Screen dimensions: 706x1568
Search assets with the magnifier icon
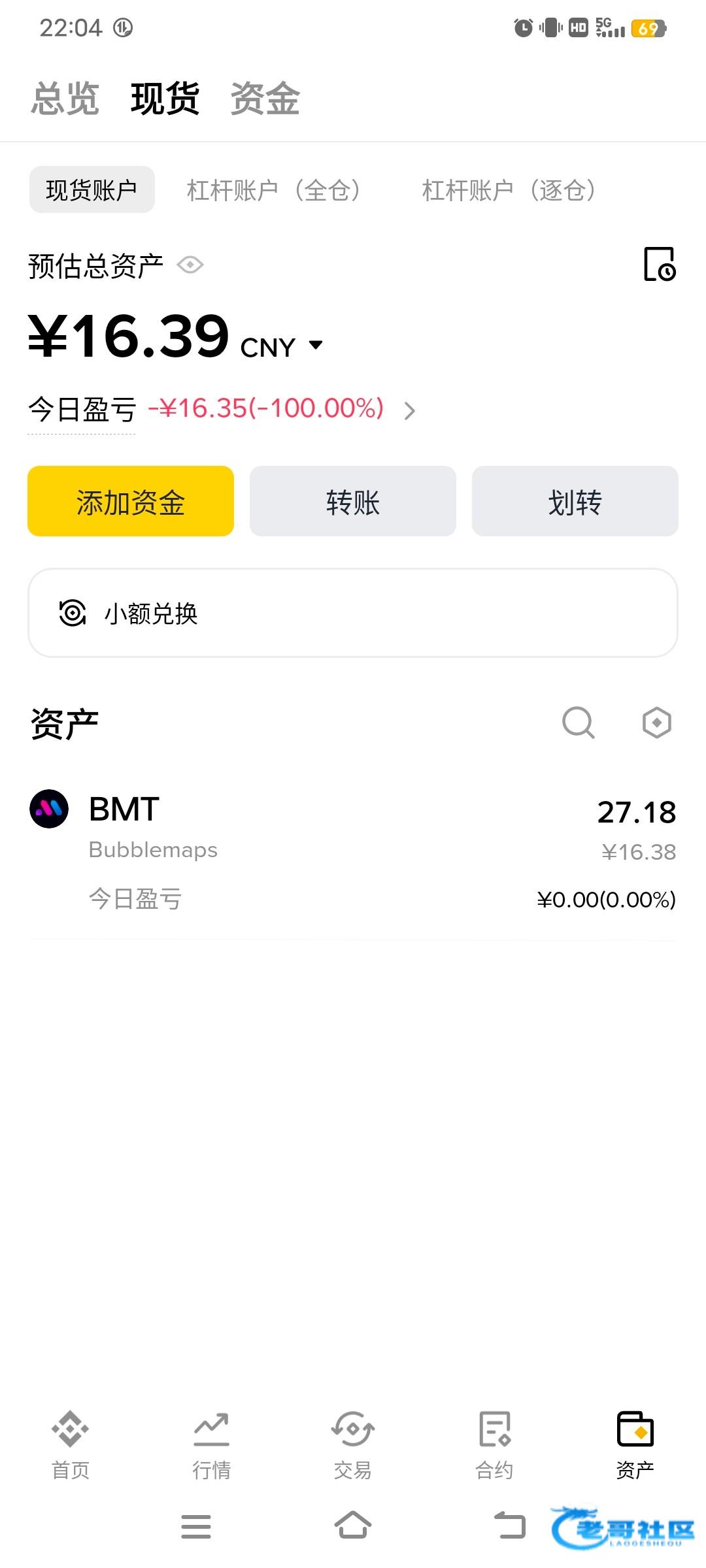point(579,723)
